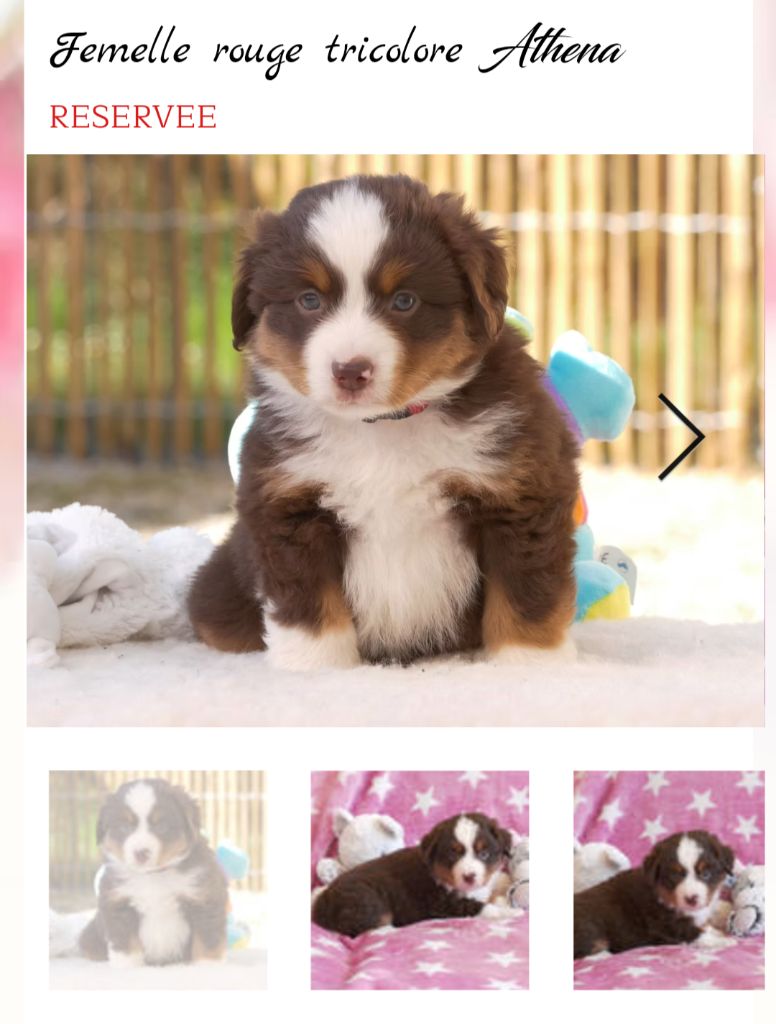The image size is (776, 1024).
Task: Open the middle thumbnail on the pink star blanket
Action: coord(419,879)
